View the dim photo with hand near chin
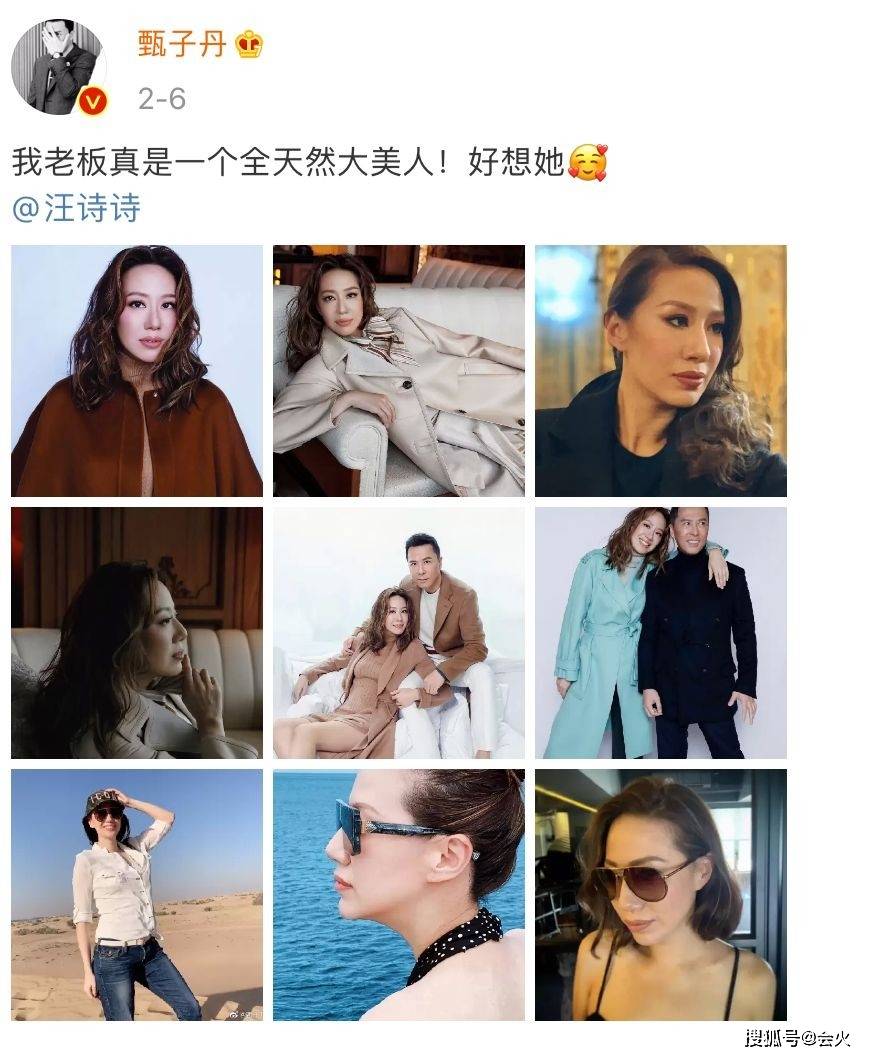Image resolution: width=869 pixels, height=1057 pixels. (x=137, y=632)
